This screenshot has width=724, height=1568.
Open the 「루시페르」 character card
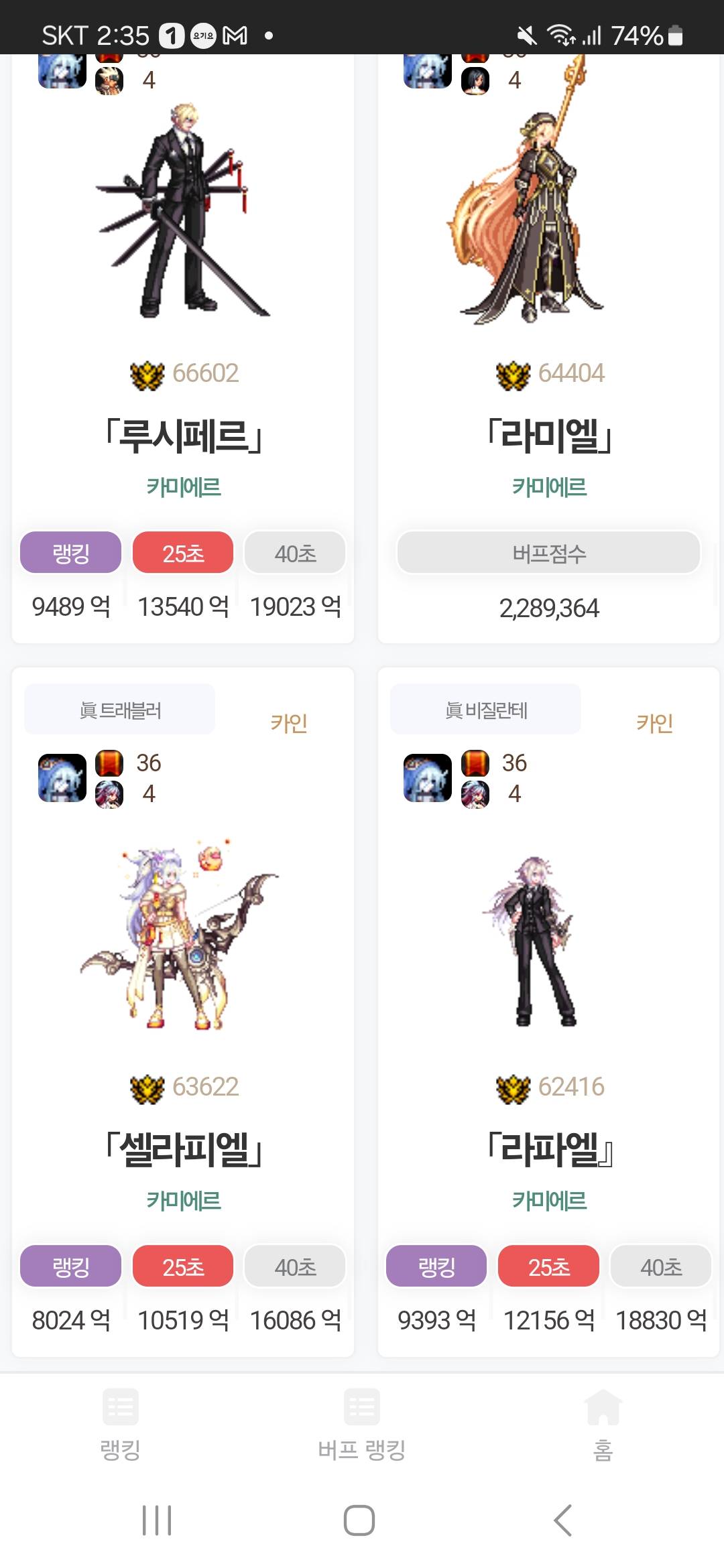click(183, 435)
